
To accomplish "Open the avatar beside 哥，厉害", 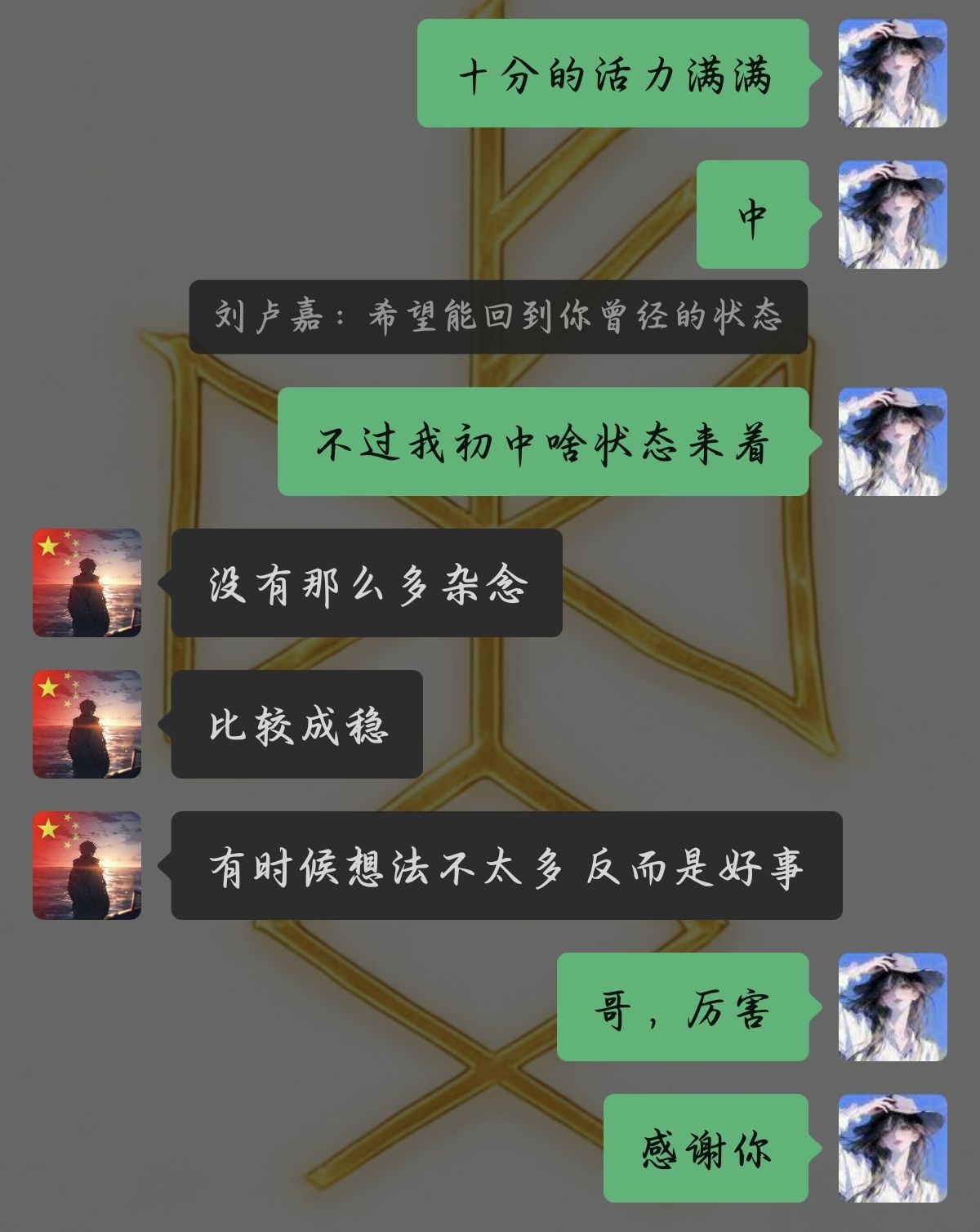I will coord(893,1007).
